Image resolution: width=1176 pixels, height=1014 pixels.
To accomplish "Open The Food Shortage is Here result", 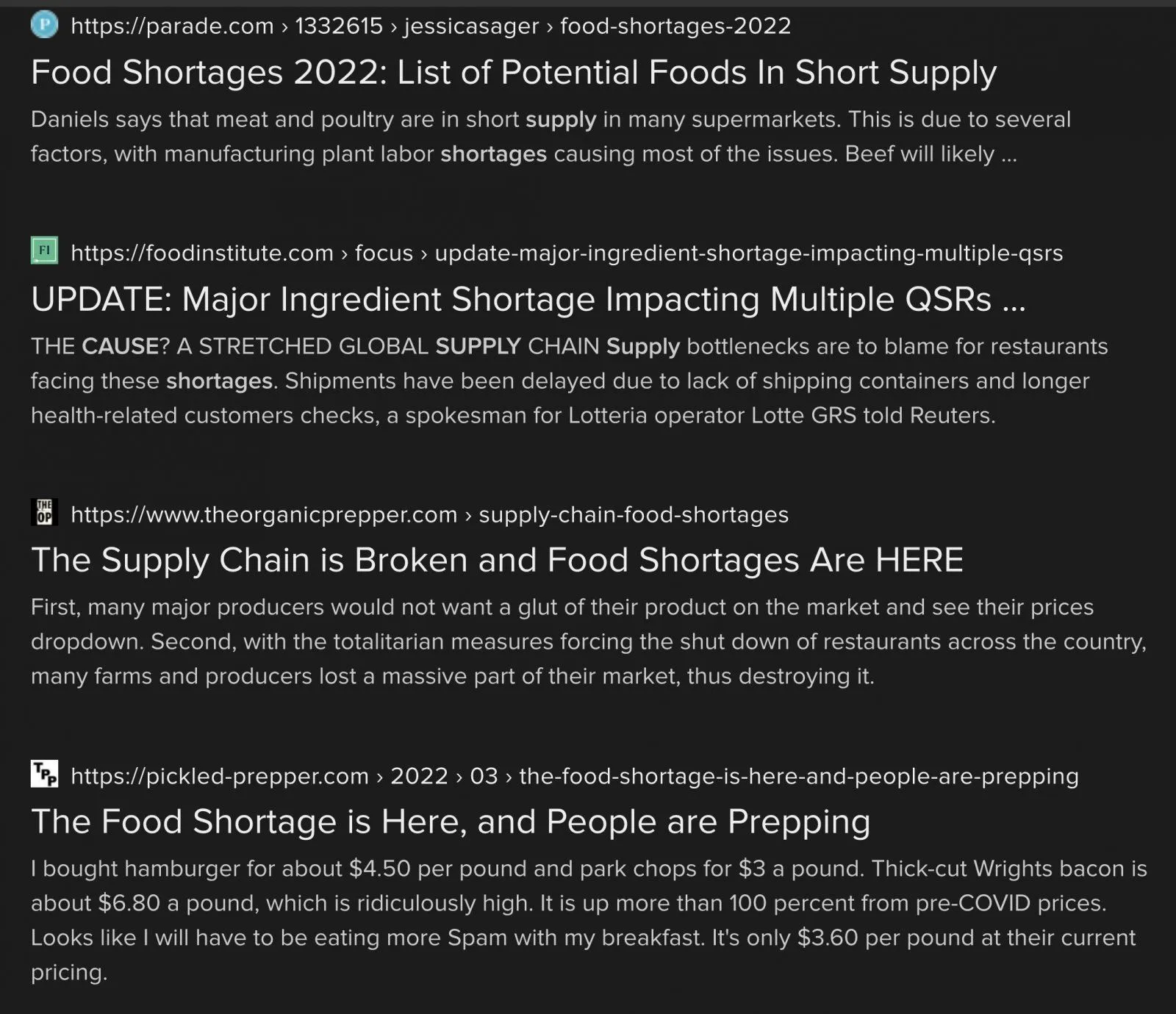I will (451, 821).
